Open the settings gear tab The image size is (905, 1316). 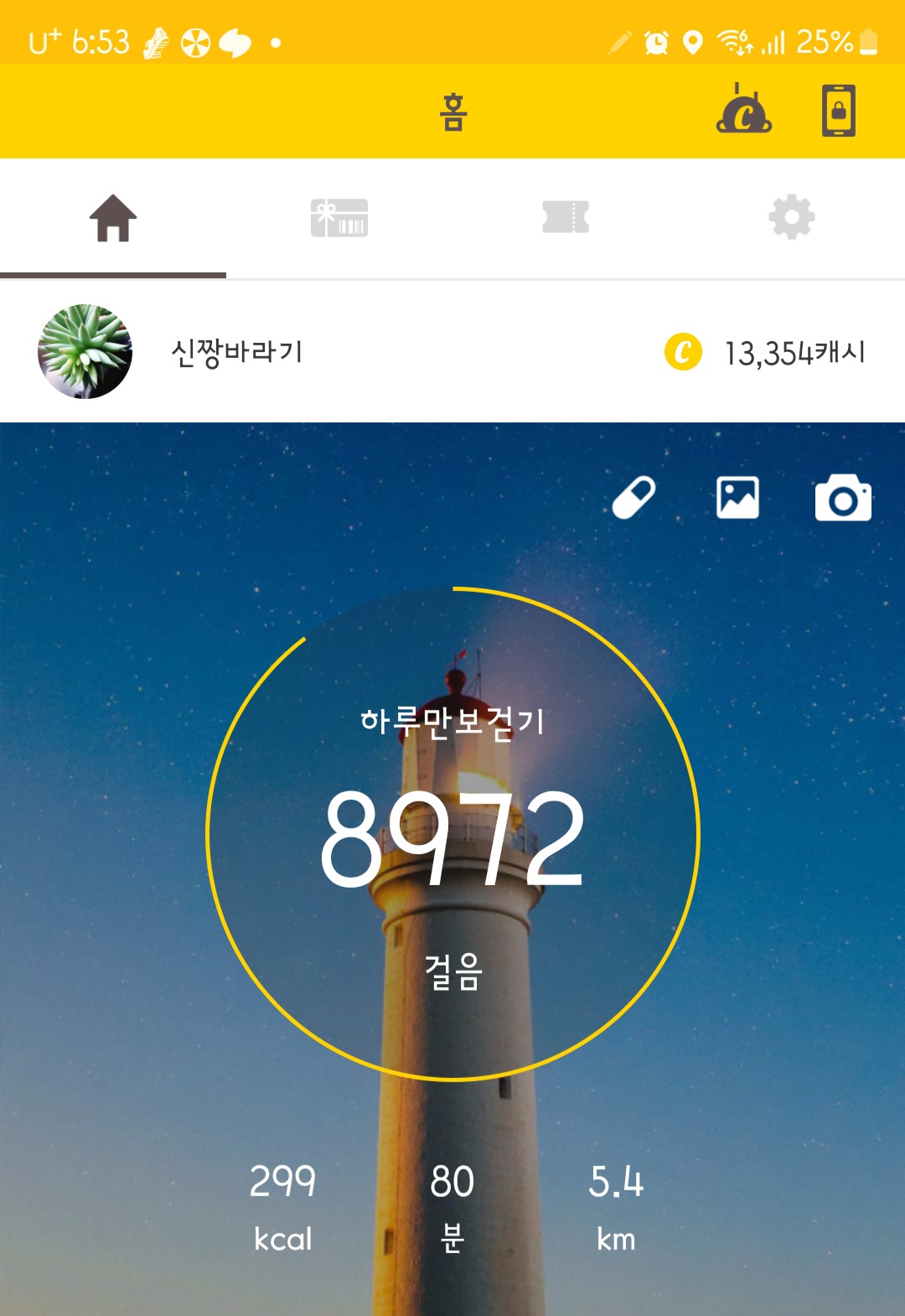pyautogui.click(x=792, y=217)
